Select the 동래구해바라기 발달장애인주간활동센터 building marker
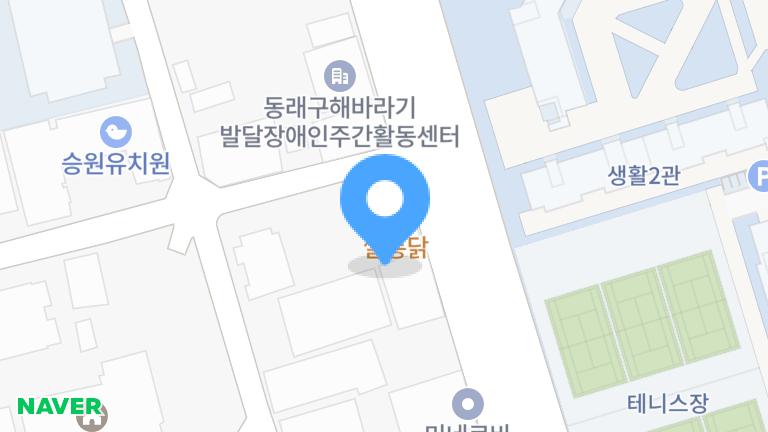 point(339,74)
